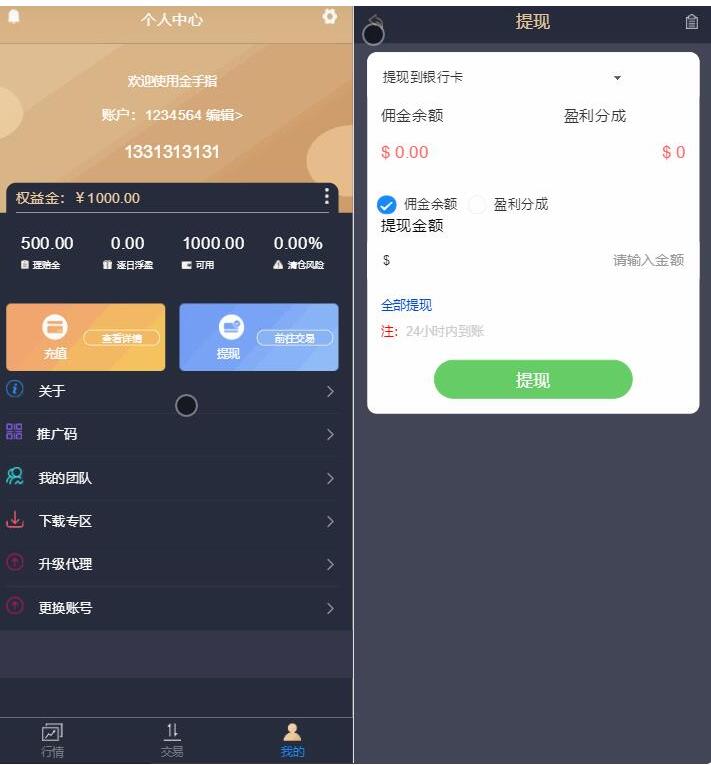Switch to the 行情 tab
This screenshot has width=711, height=765.
coord(52,741)
